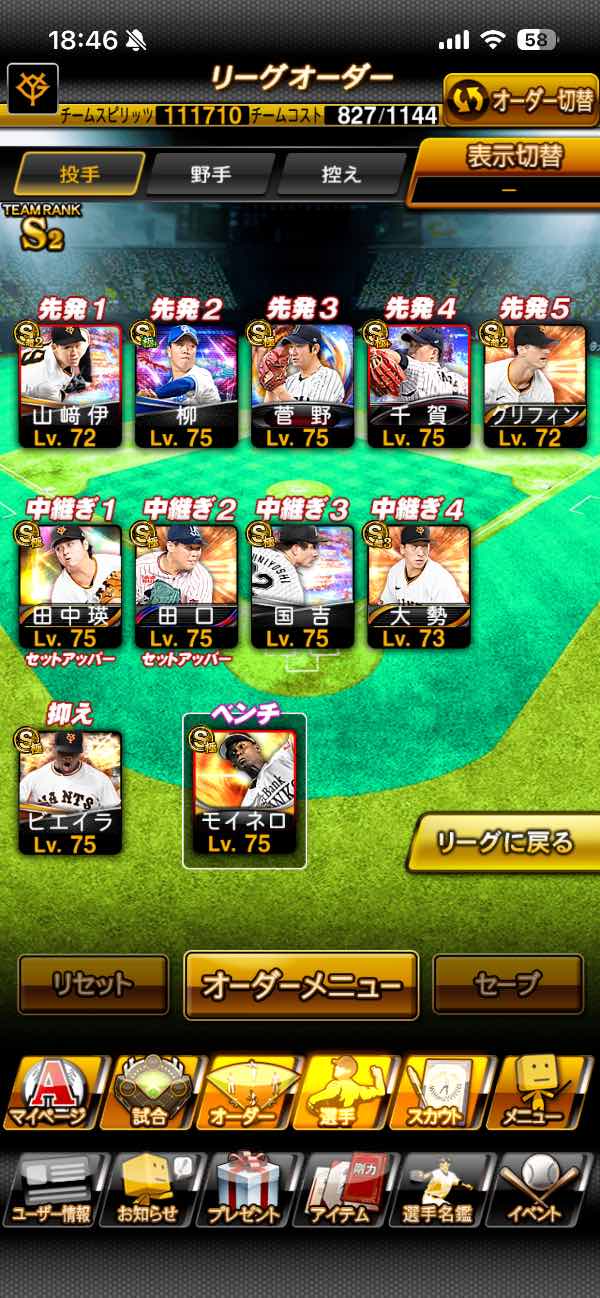The height and width of the screenshot is (1298, 600).
Task: Switch to the 控え tab
Action: tap(339, 174)
